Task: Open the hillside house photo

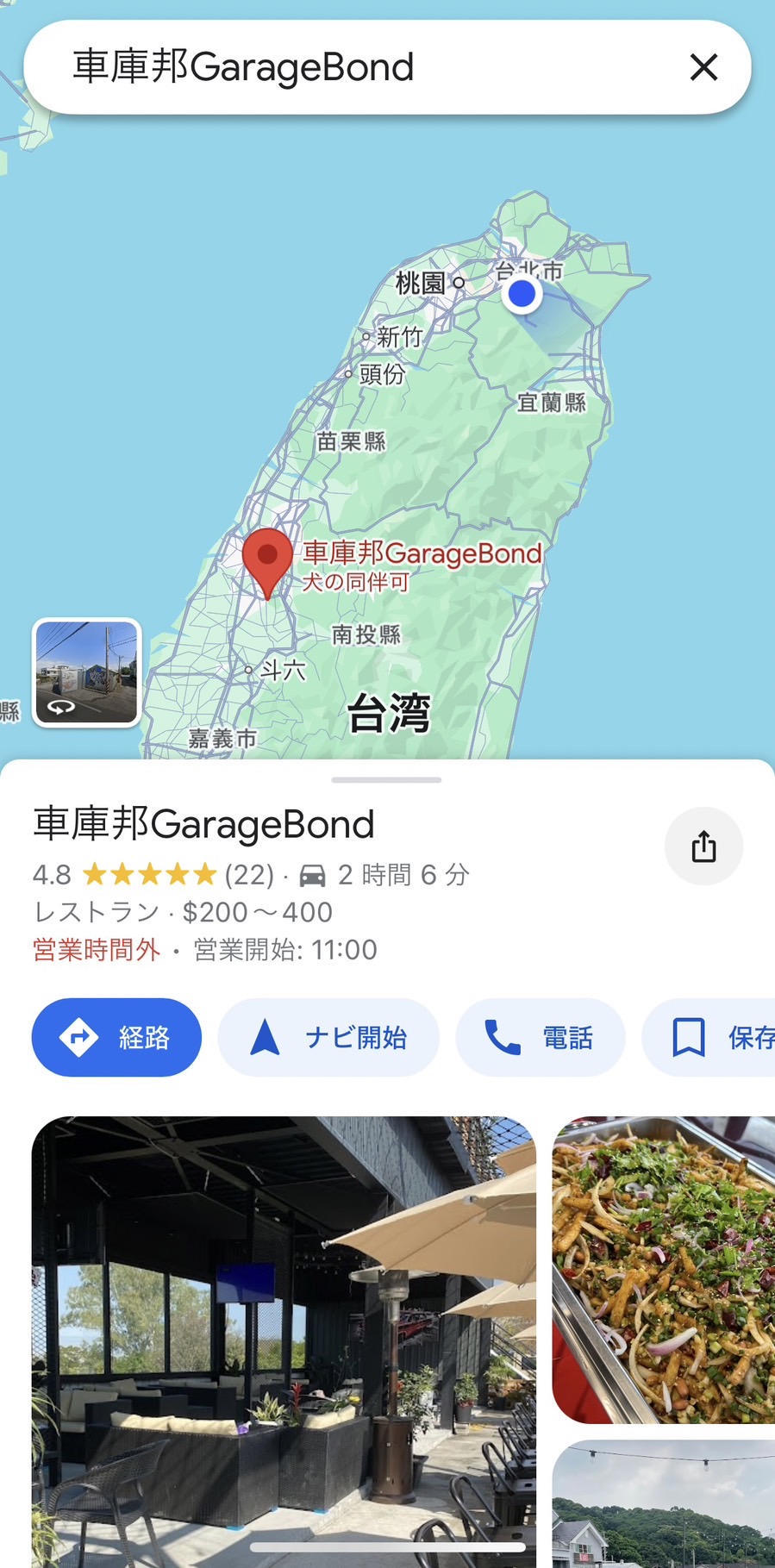Action: point(664,1504)
